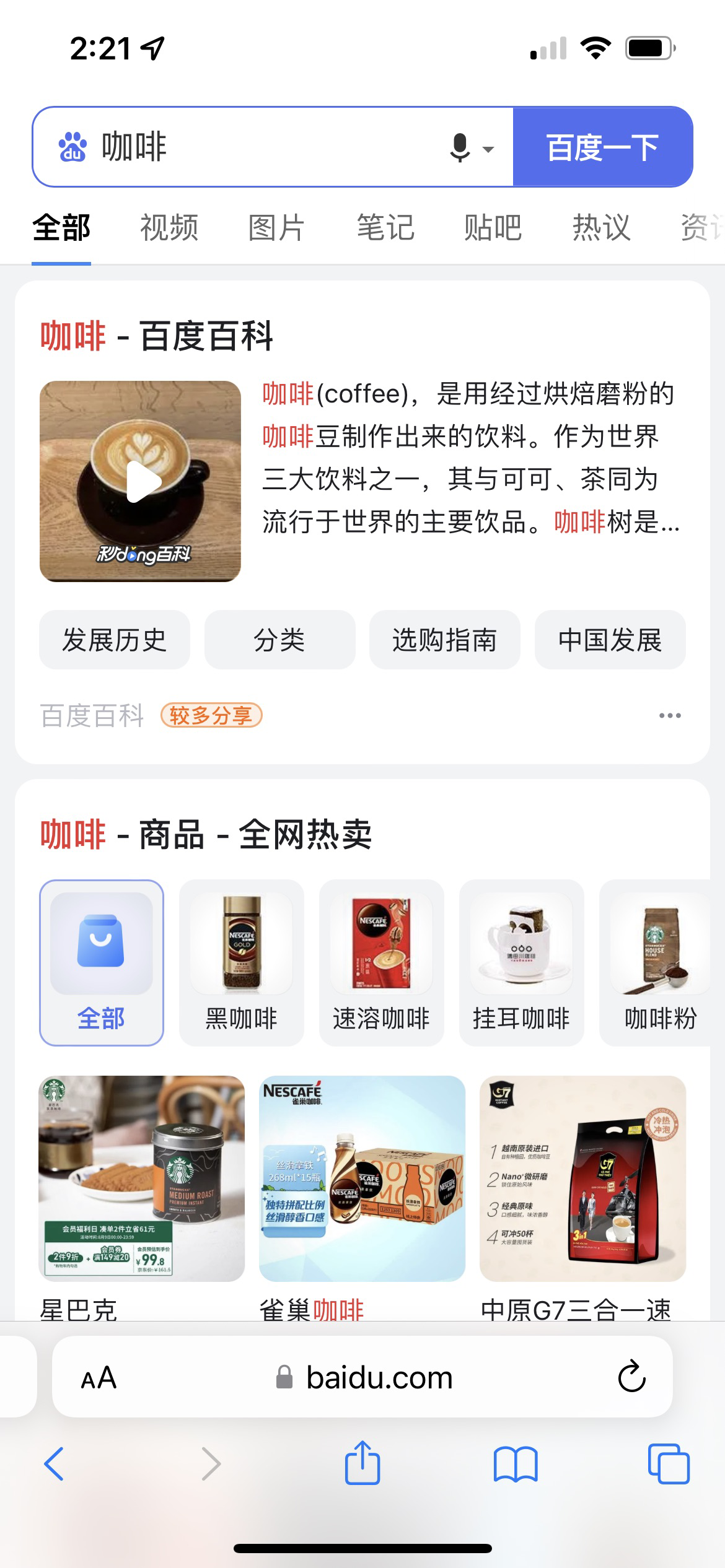This screenshot has height=1568, width=725.
Task: Select the 黑咖啡 product category
Action: (242, 963)
